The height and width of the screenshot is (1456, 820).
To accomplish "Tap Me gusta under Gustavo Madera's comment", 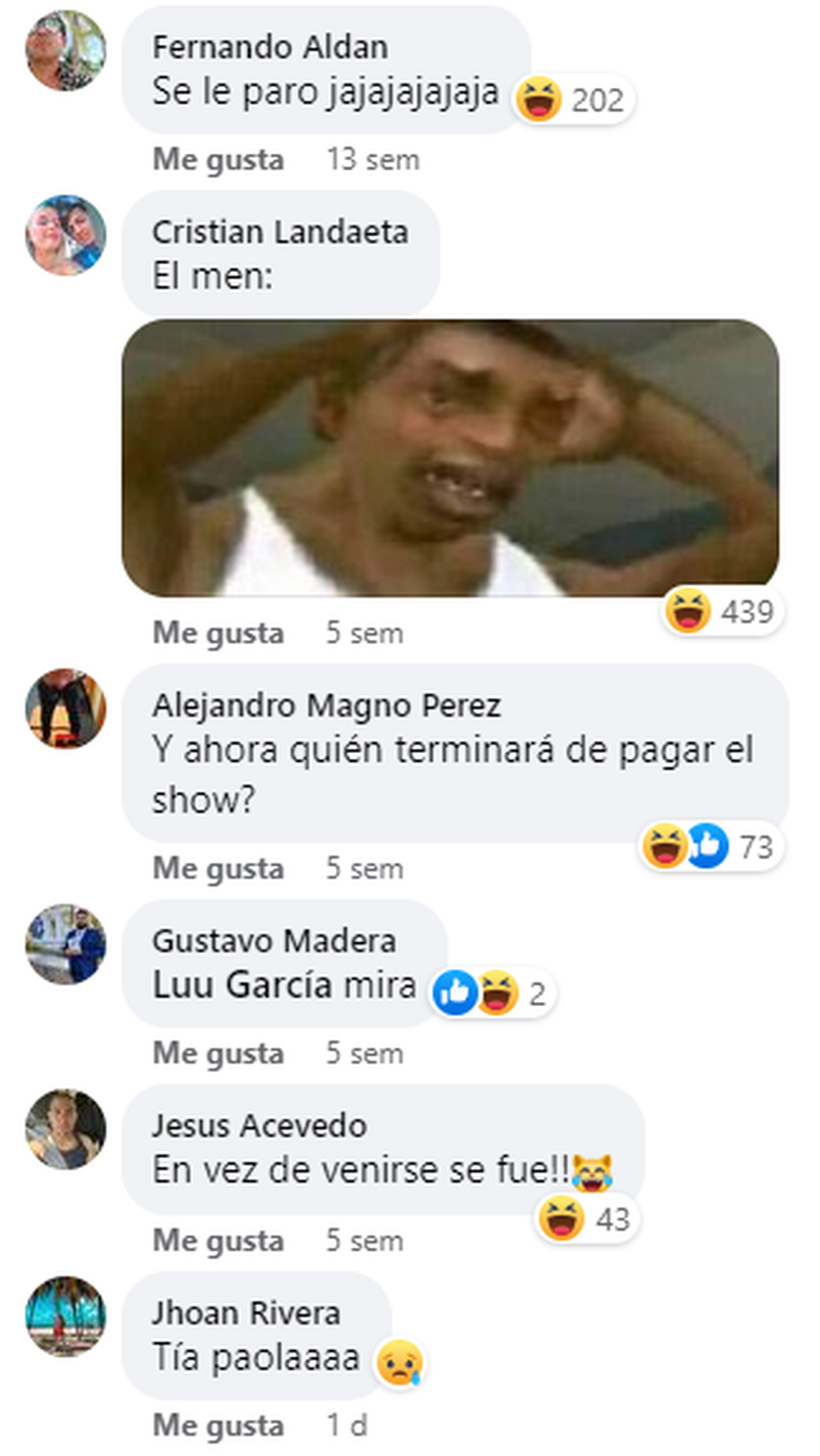I will (217, 1053).
